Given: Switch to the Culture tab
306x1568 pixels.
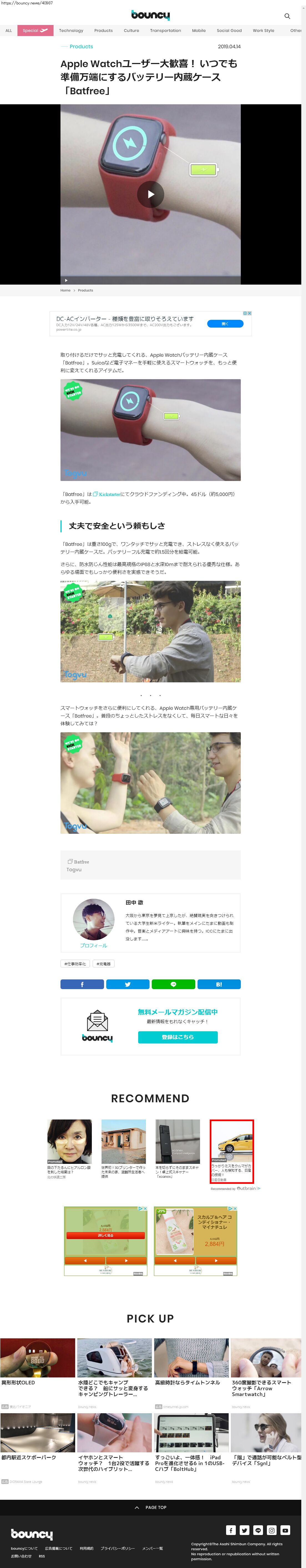Looking at the screenshot, I should (x=131, y=31).
